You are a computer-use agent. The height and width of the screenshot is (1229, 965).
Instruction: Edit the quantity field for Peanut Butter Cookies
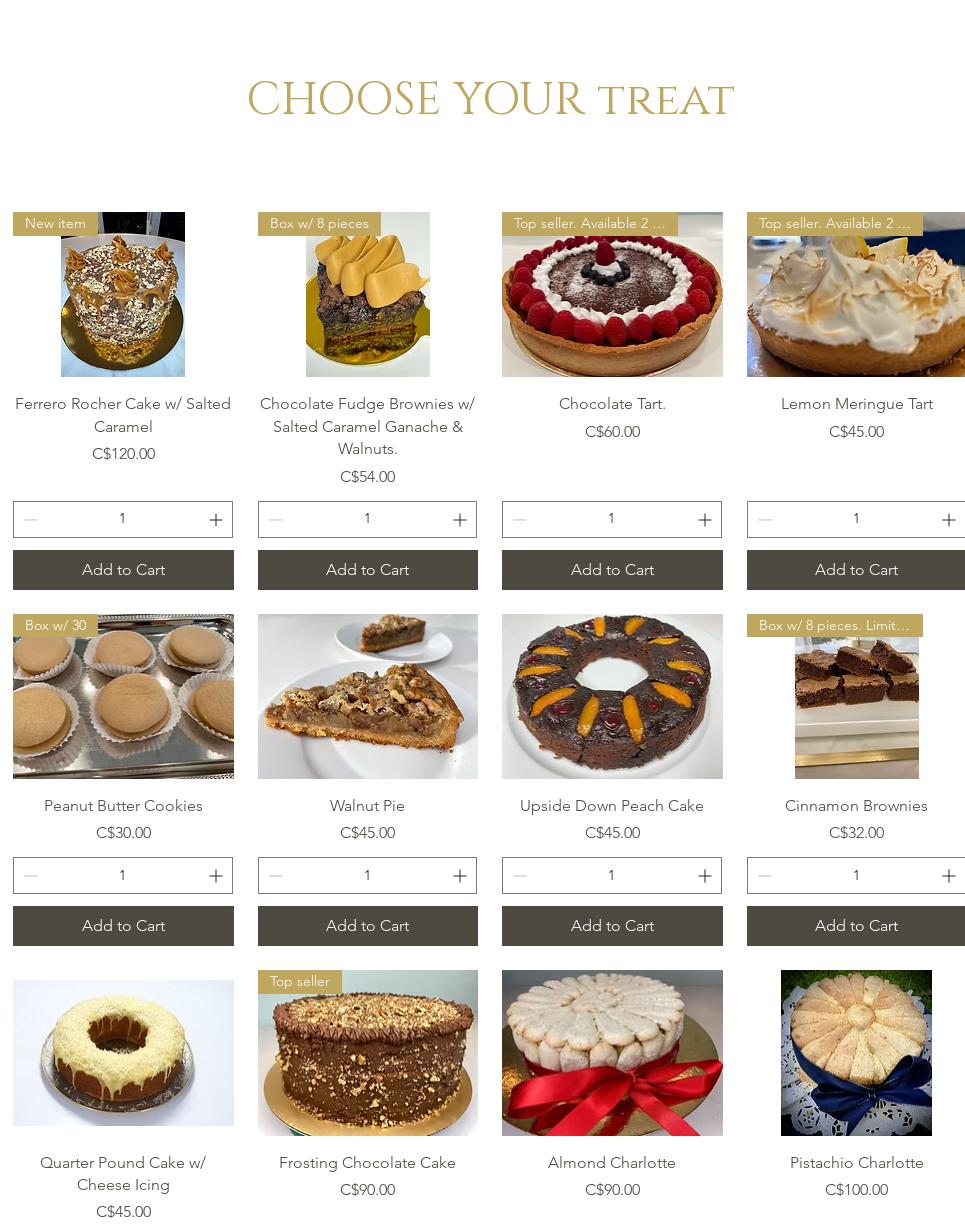123,875
